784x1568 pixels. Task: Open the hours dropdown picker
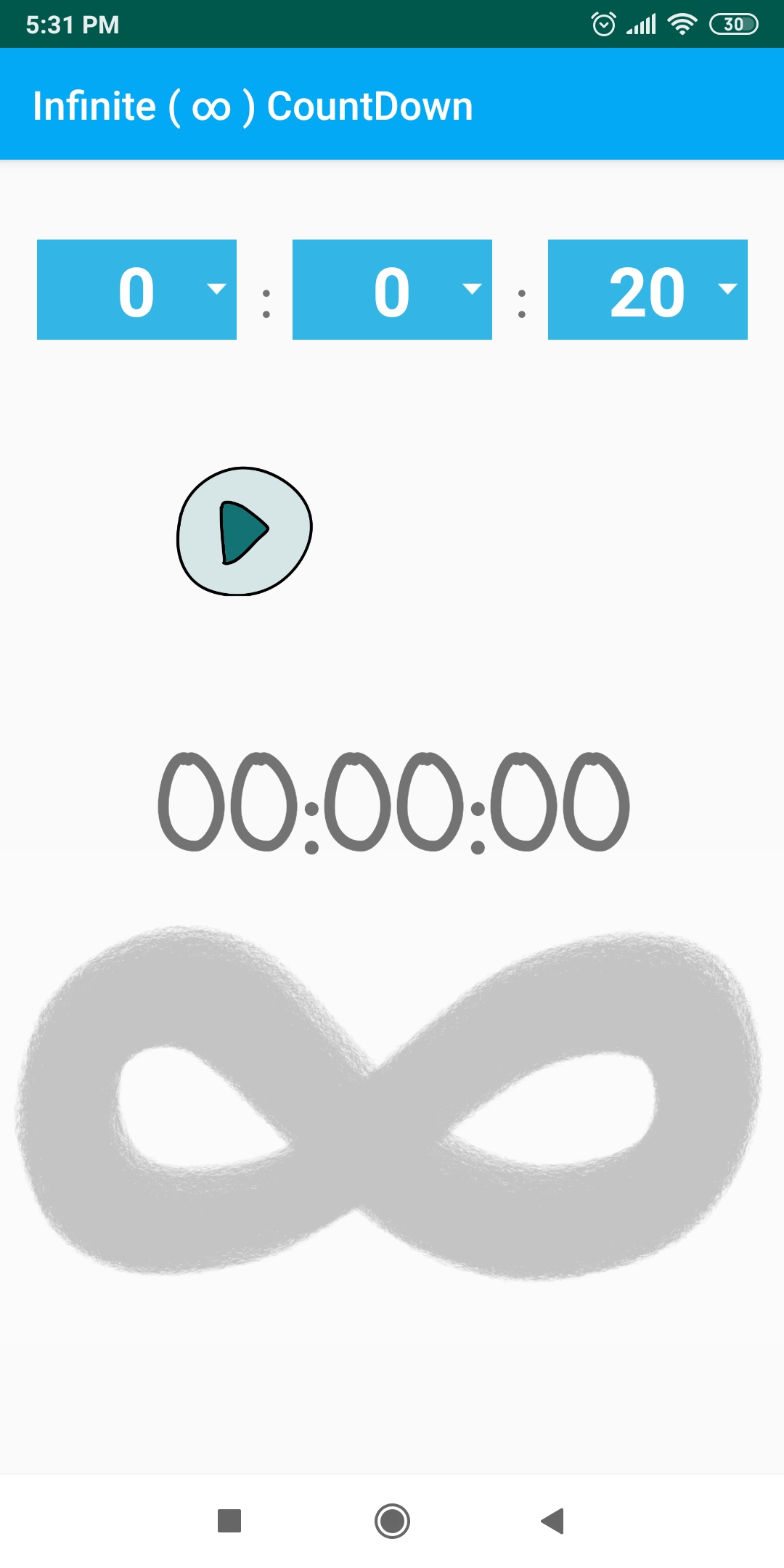[136, 290]
